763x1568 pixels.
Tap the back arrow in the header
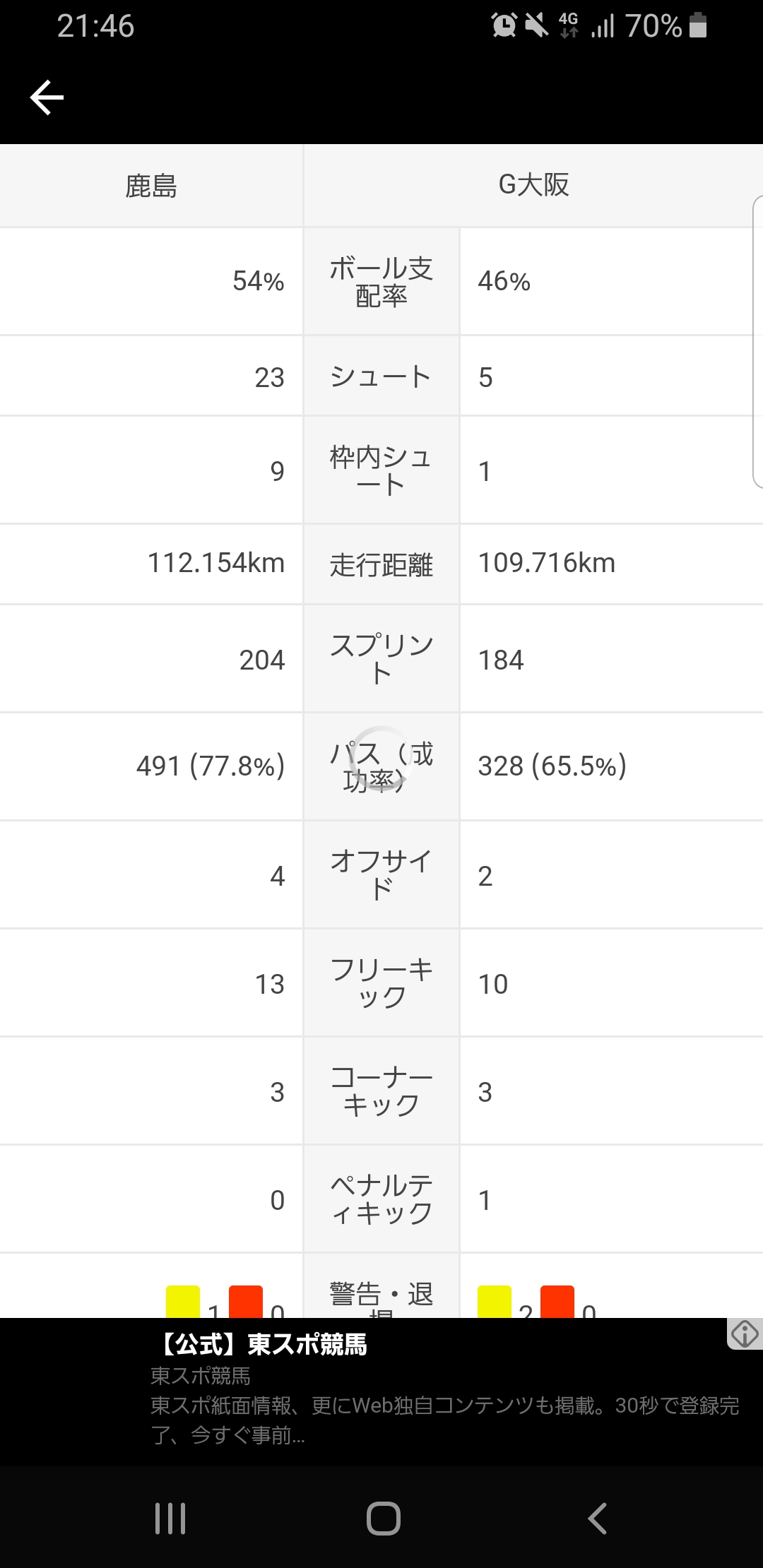pos(47,97)
